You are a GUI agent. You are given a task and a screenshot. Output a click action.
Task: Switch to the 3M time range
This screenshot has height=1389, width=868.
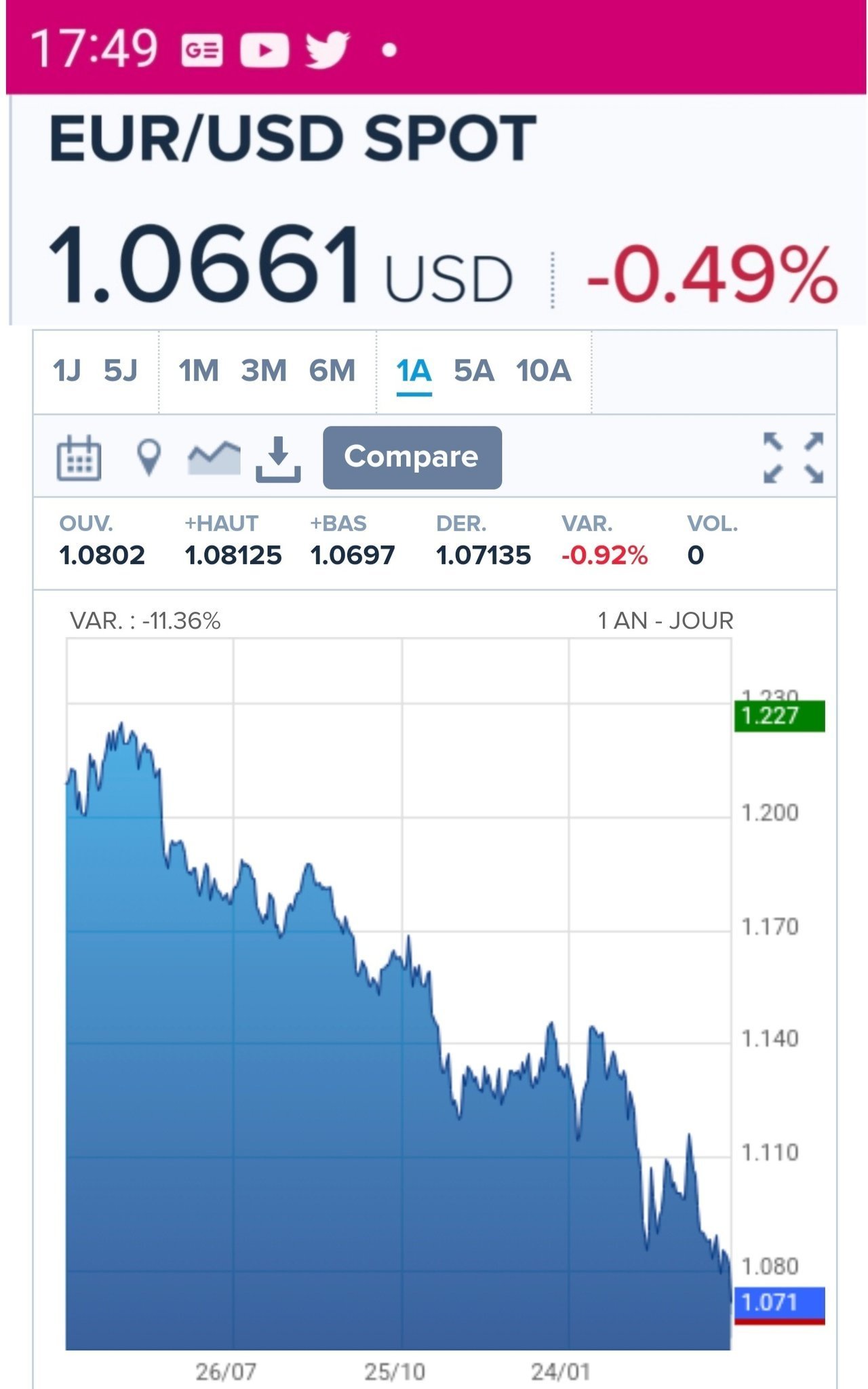tap(264, 371)
